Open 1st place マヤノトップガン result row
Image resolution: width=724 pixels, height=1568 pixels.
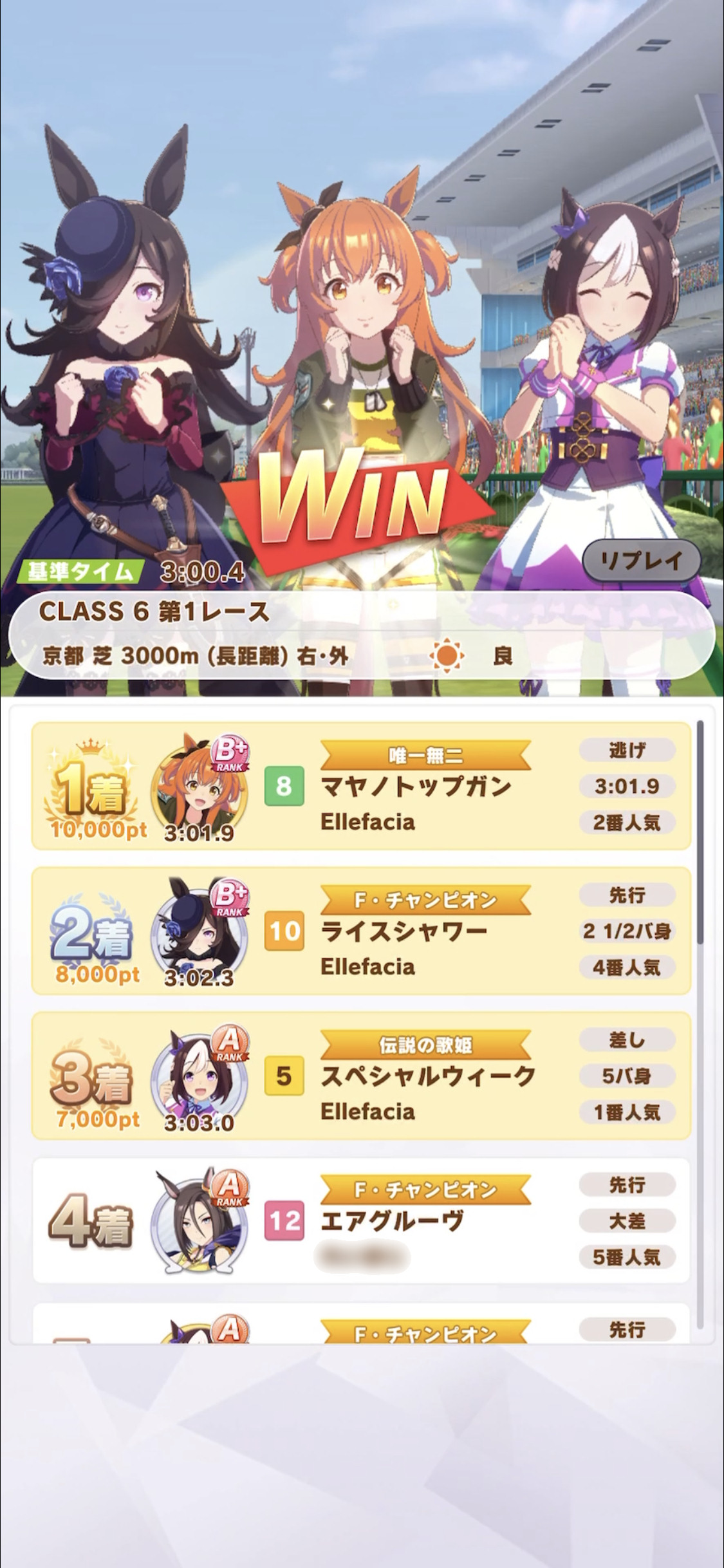(361, 786)
